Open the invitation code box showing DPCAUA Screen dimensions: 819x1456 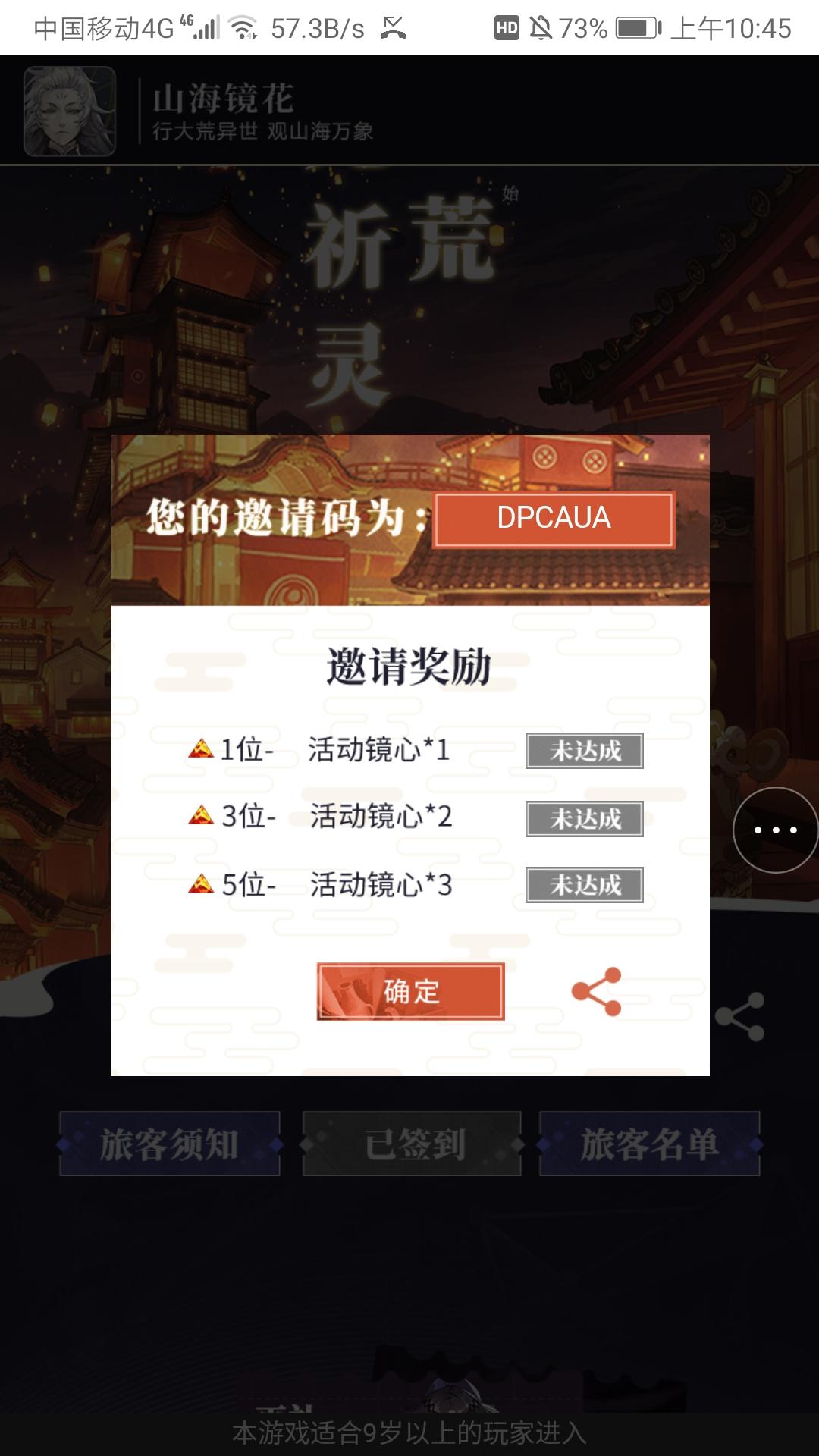tap(554, 519)
